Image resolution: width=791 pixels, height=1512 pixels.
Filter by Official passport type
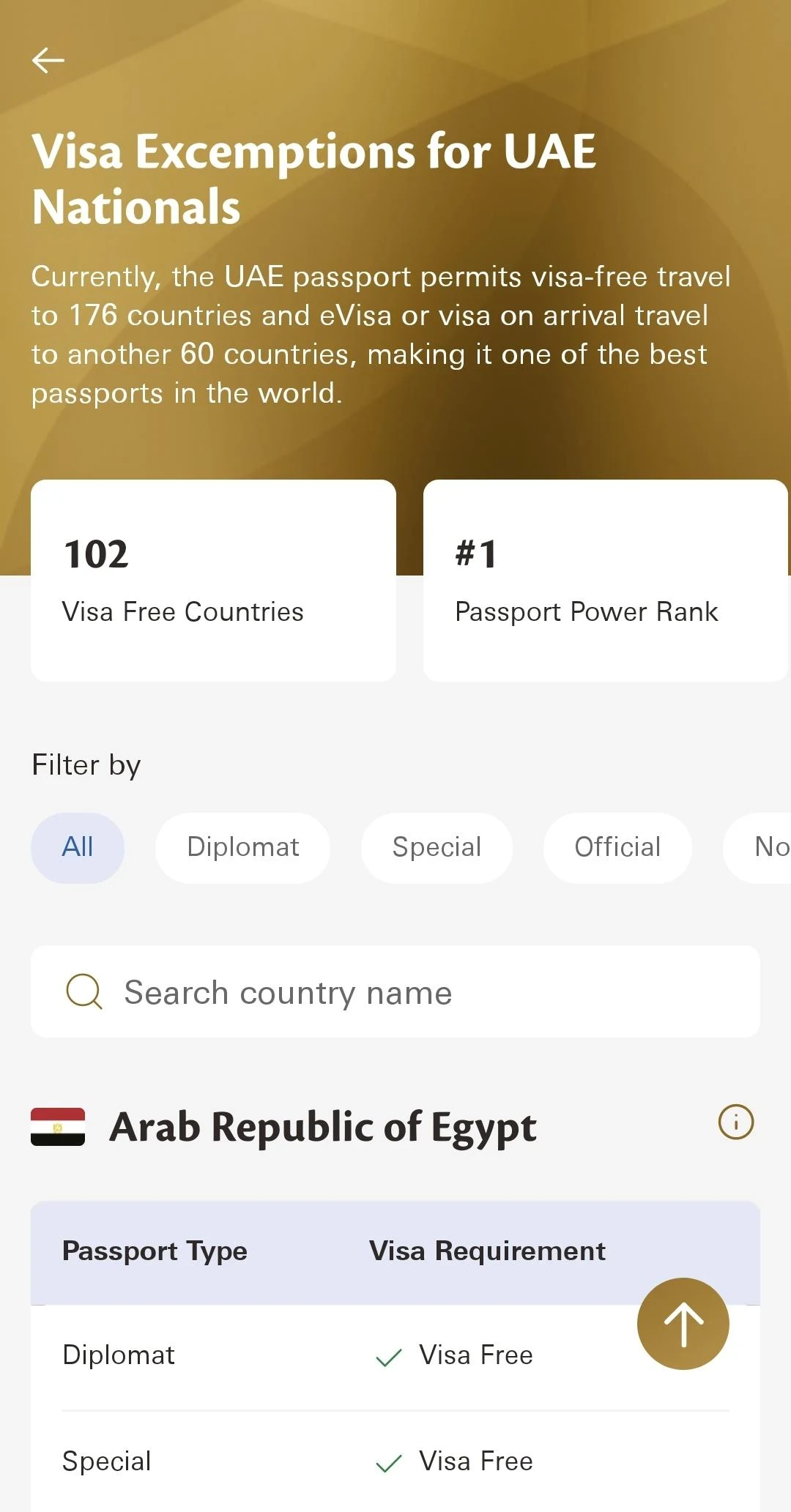click(x=617, y=847)
